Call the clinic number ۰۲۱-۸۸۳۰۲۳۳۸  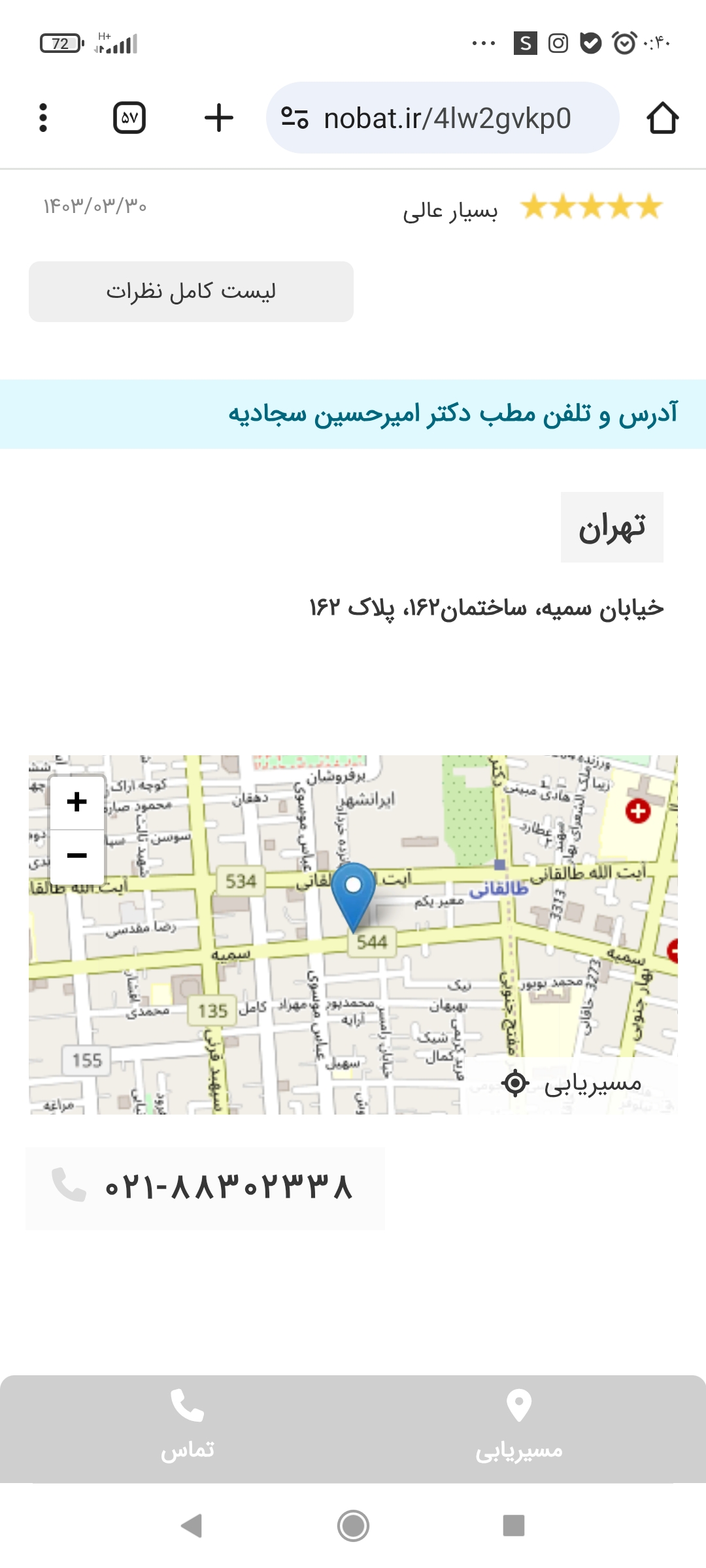(x=205, y=1187)
